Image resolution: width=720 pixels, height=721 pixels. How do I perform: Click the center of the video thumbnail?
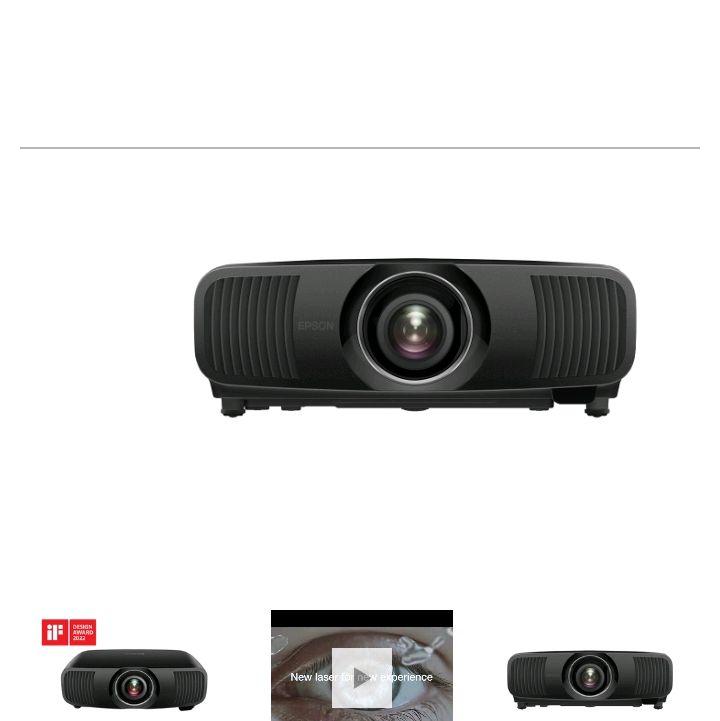tap(361, 665)
